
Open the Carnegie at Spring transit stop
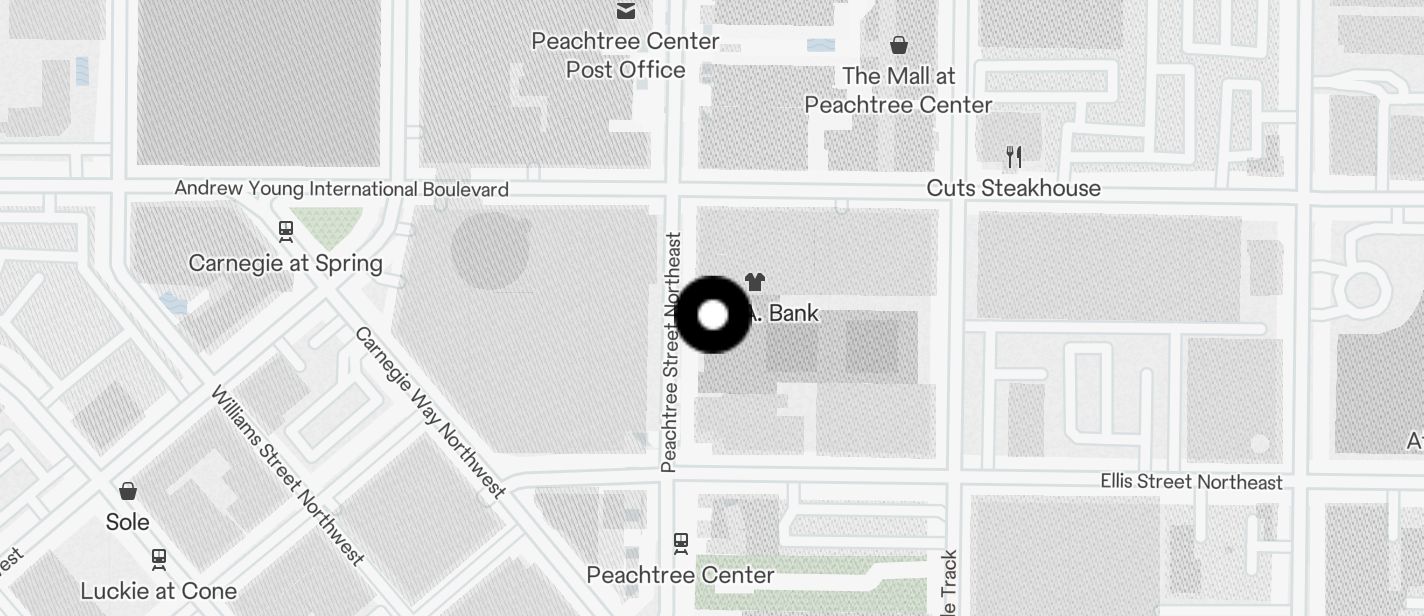286,232
